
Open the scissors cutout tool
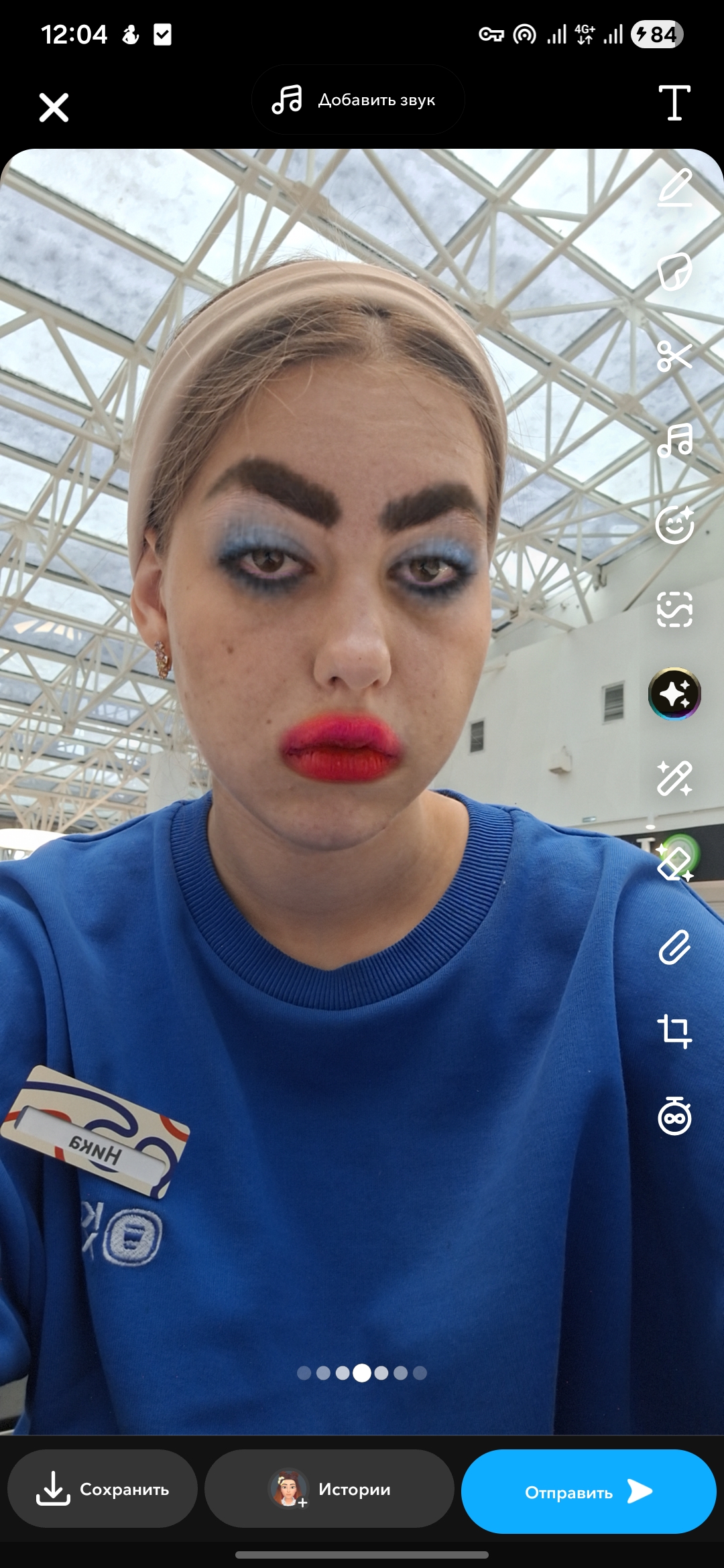pyautogui.click(x=674, y=356)
